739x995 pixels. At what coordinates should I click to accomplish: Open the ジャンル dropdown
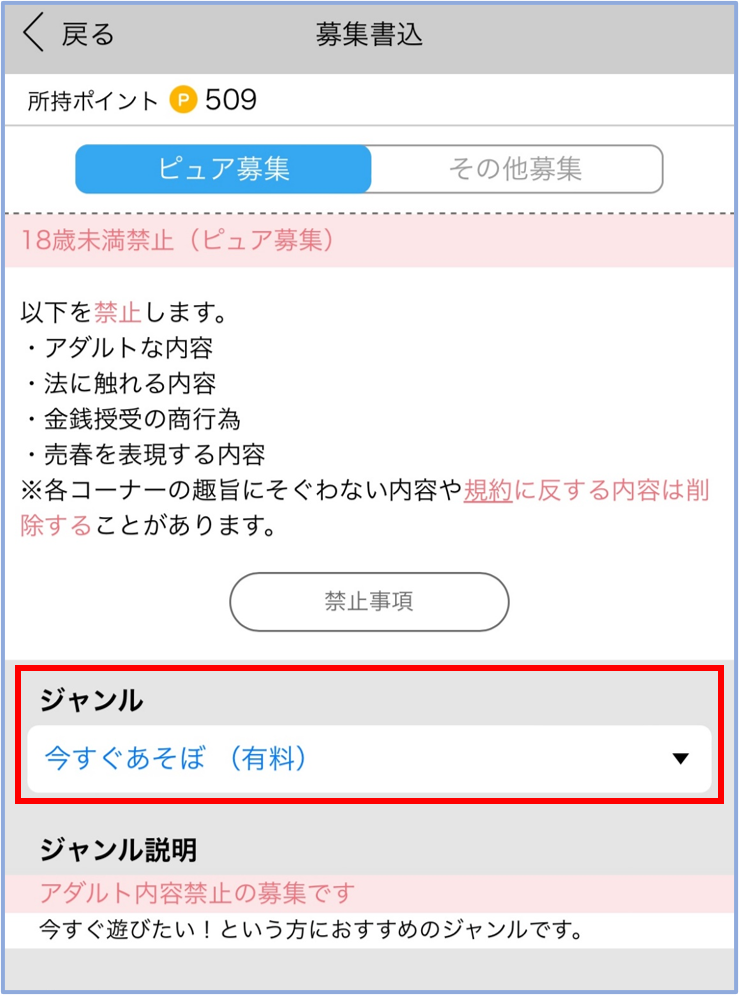coord(369,759)
